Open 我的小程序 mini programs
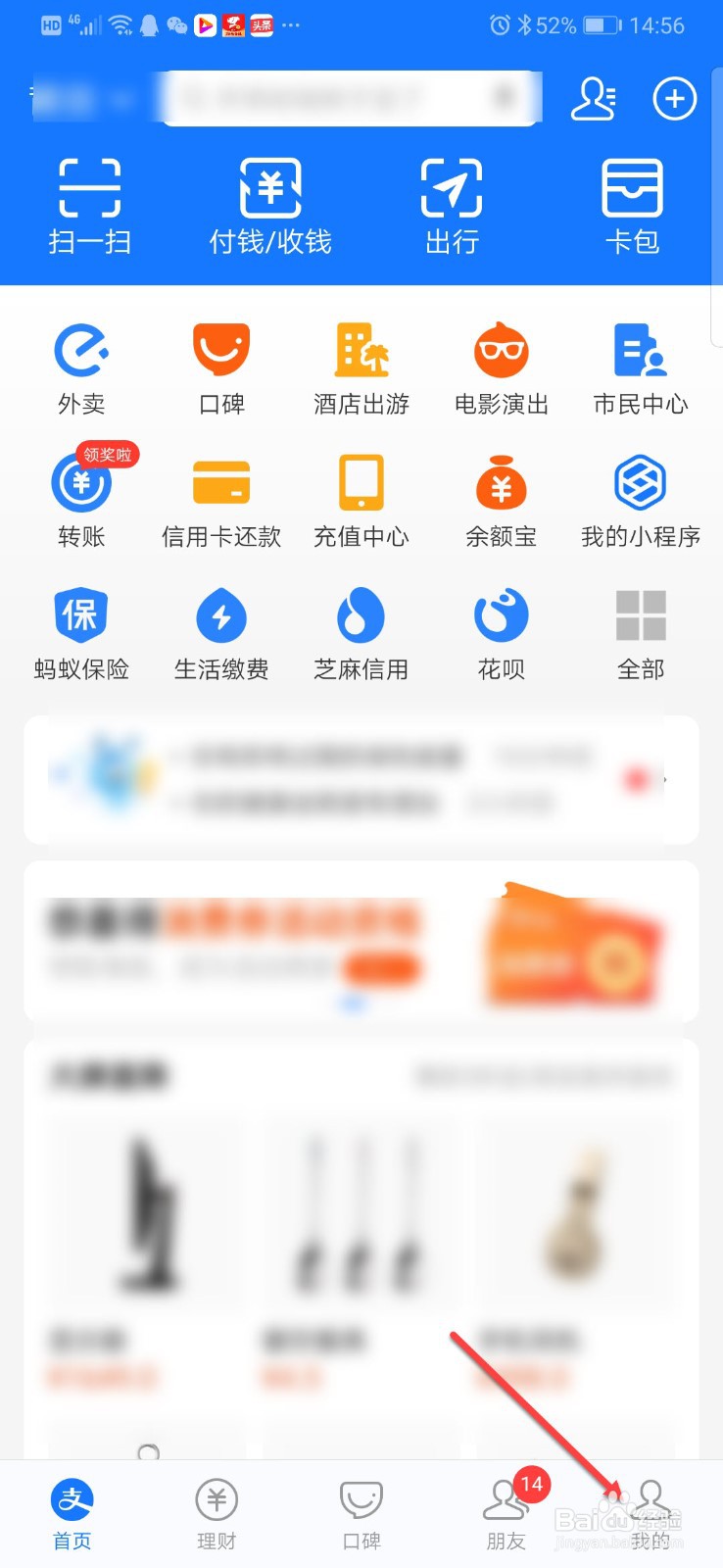 (641, 500)
